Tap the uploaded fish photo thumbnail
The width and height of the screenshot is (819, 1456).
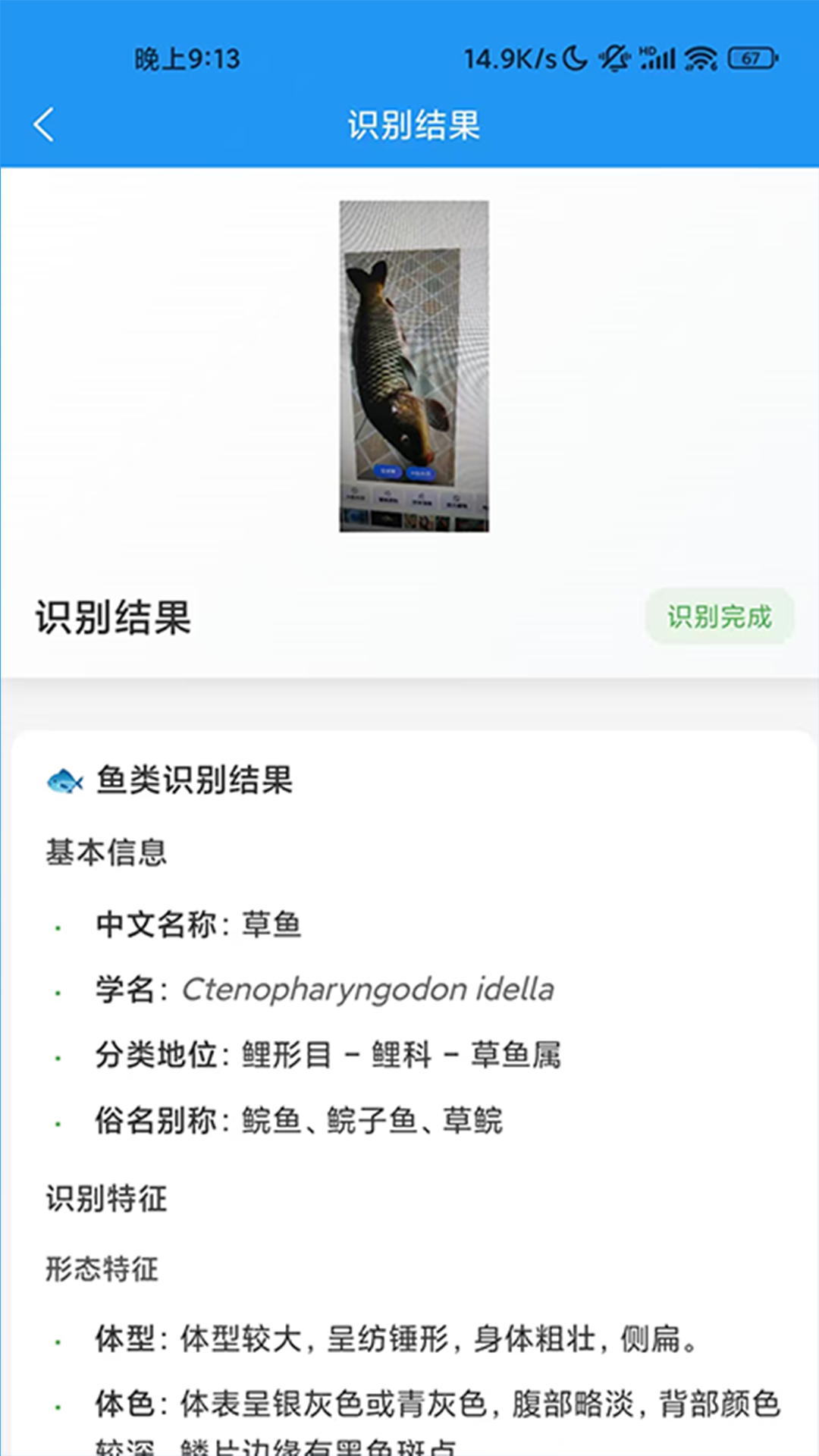point(416,364)
